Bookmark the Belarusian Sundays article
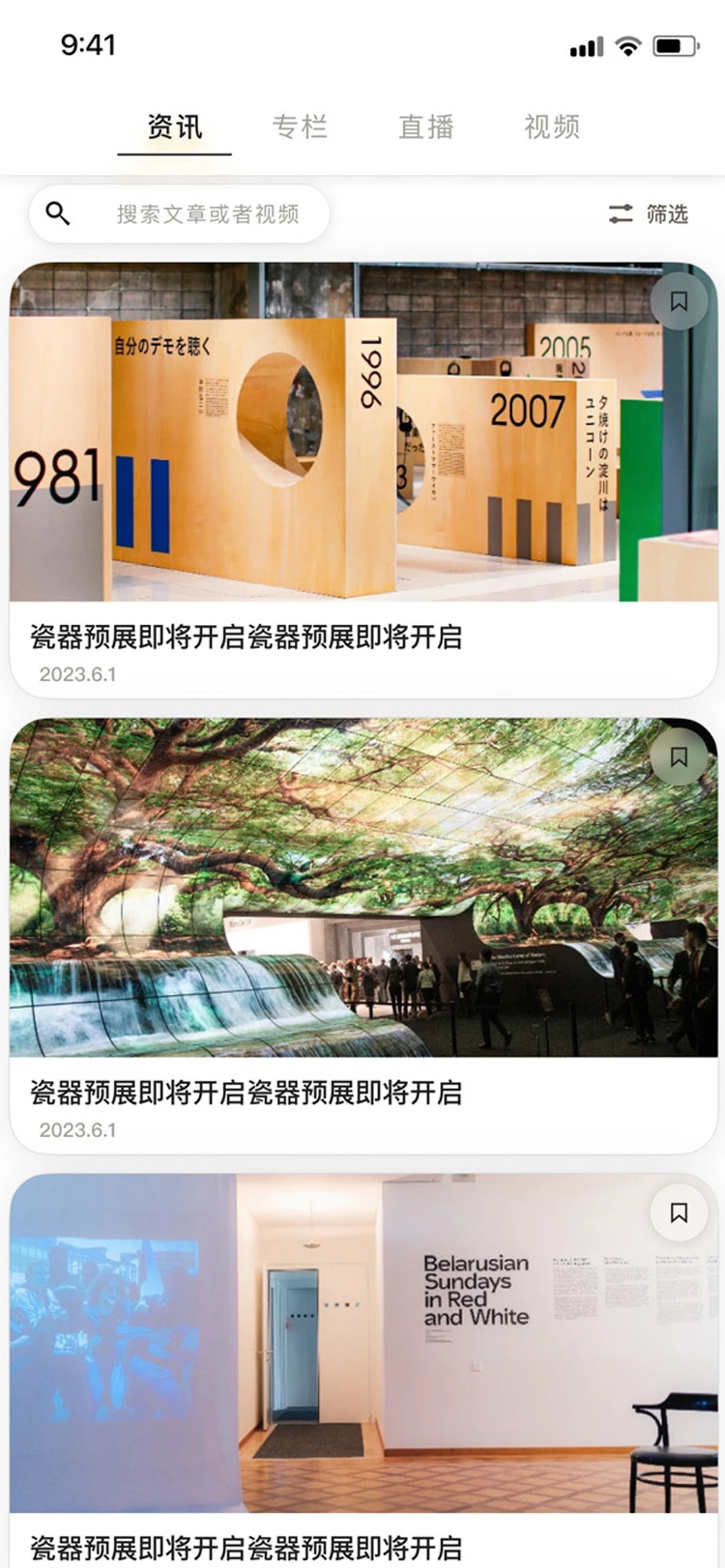 coord(679,1212)
